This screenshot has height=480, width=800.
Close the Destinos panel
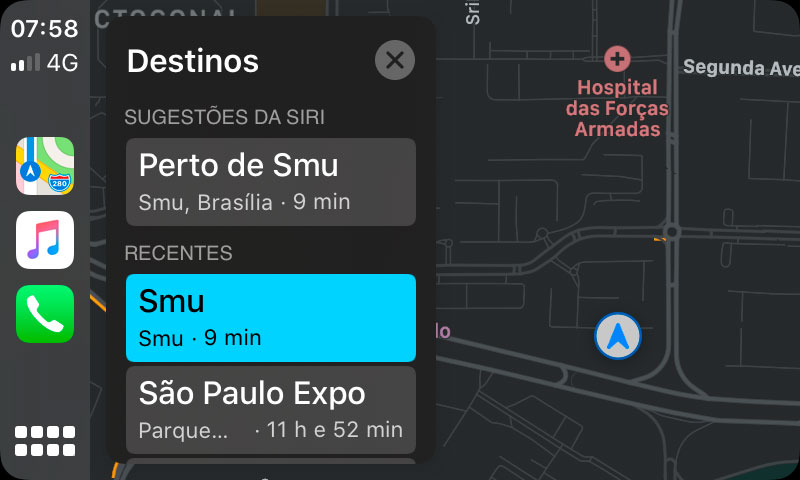tap(394, 60)
